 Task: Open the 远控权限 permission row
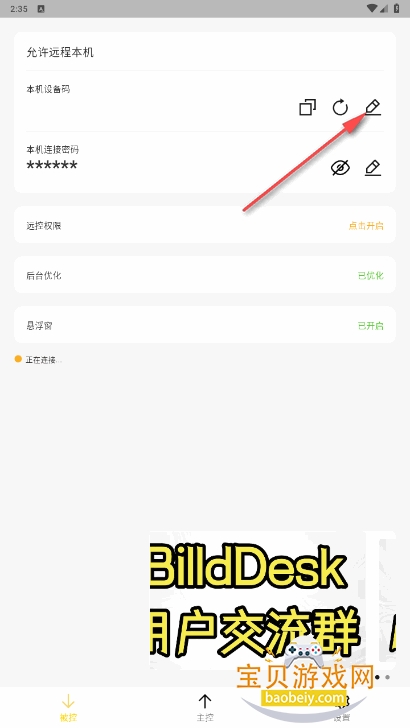[x=205, y=225]
